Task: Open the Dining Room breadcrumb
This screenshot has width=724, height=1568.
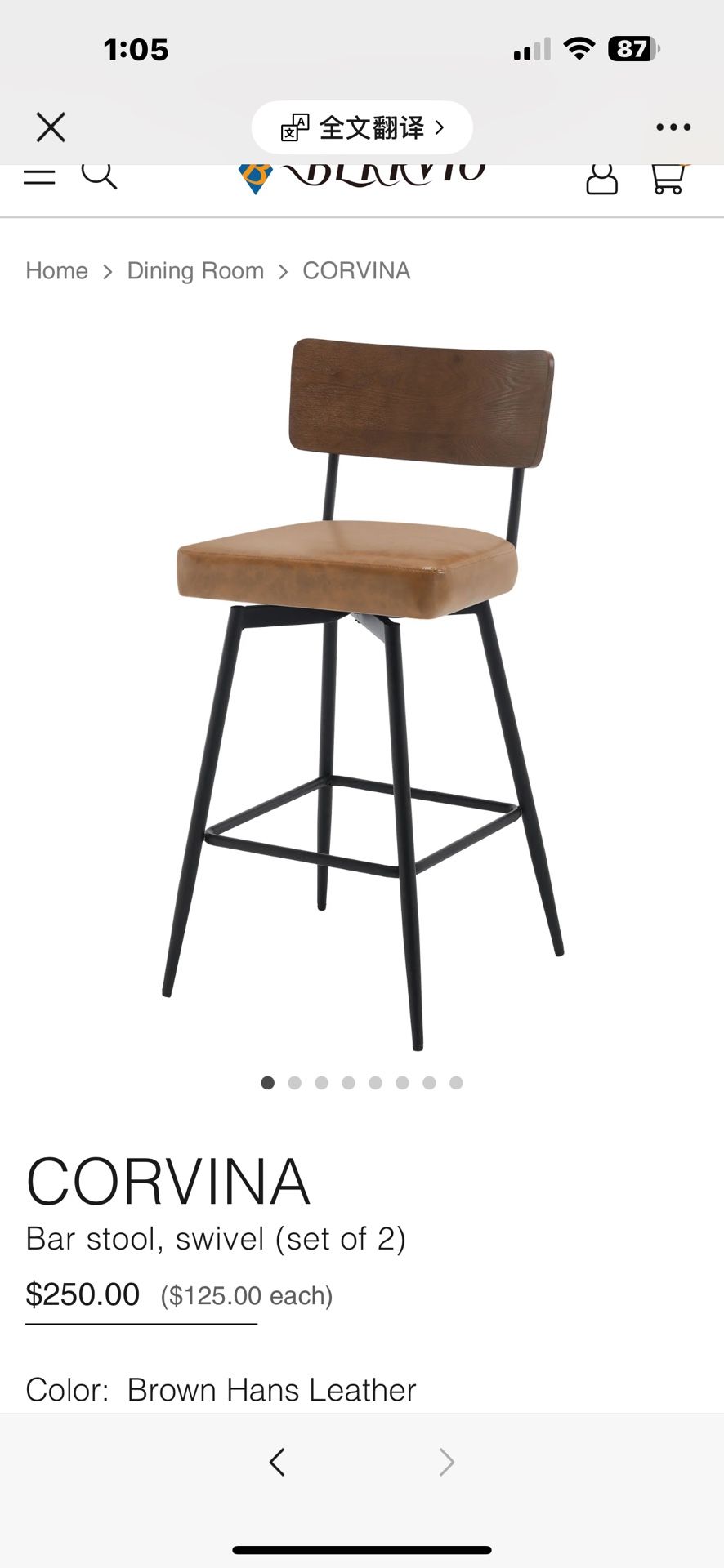Action: (x=195, y=271)
